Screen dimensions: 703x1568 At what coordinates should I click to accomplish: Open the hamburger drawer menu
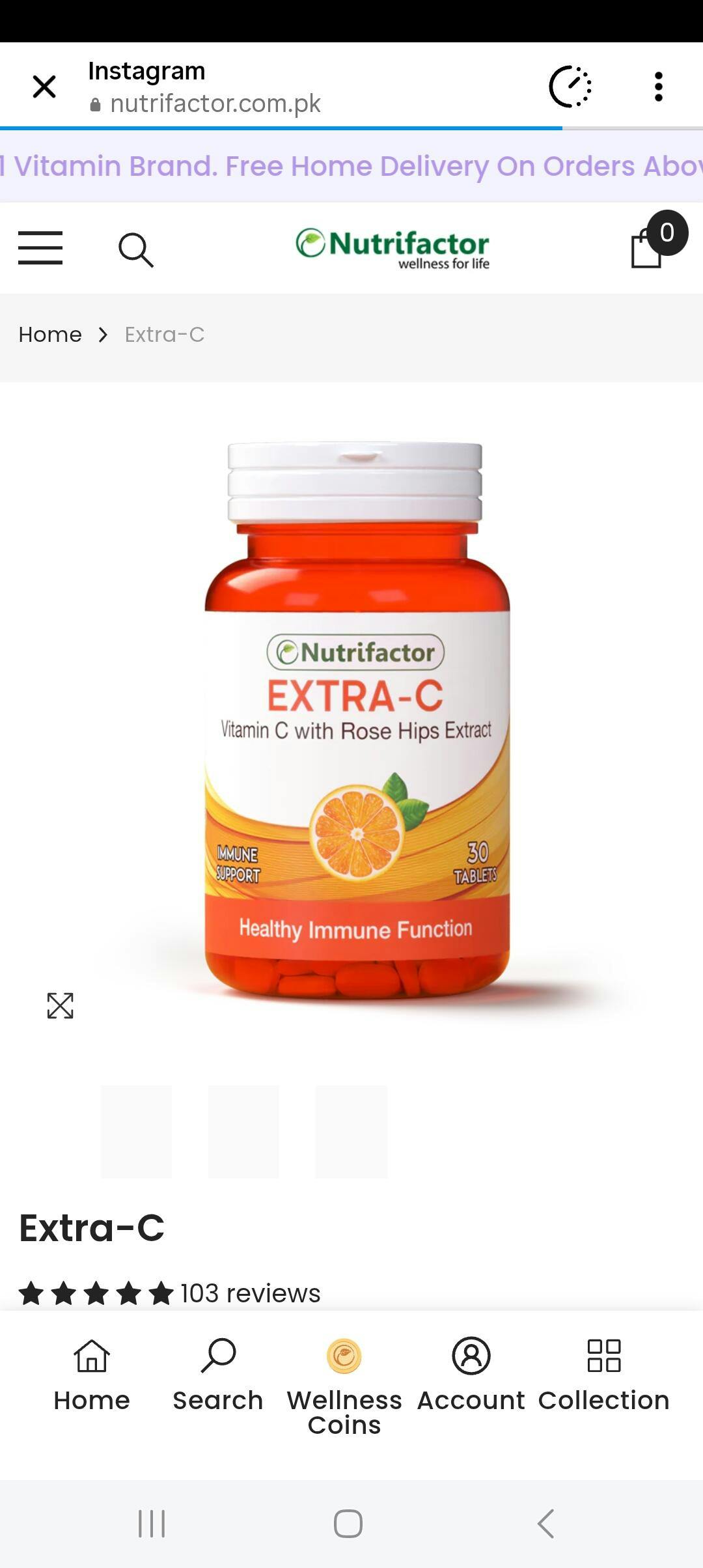pos(40,248)
